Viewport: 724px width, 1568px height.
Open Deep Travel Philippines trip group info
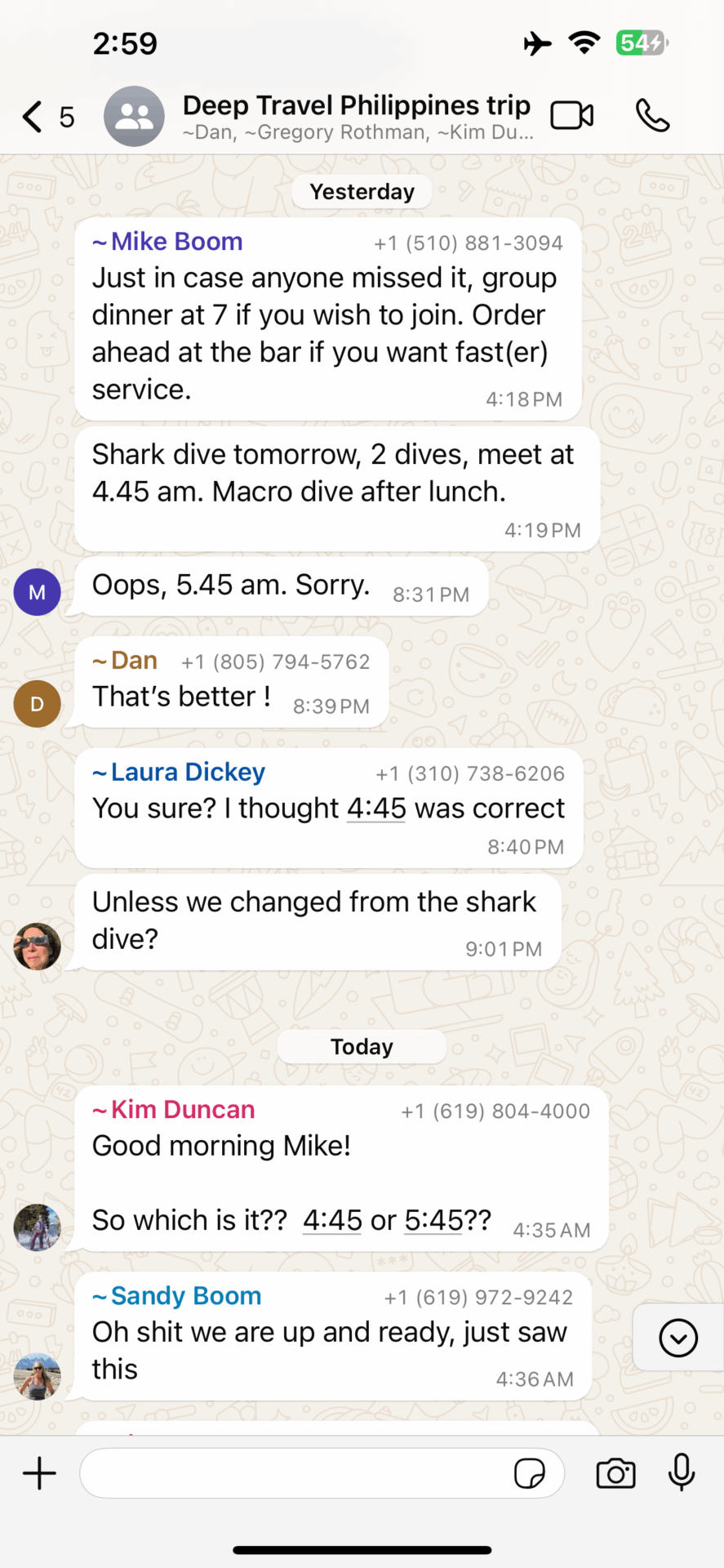pos(357,117)
